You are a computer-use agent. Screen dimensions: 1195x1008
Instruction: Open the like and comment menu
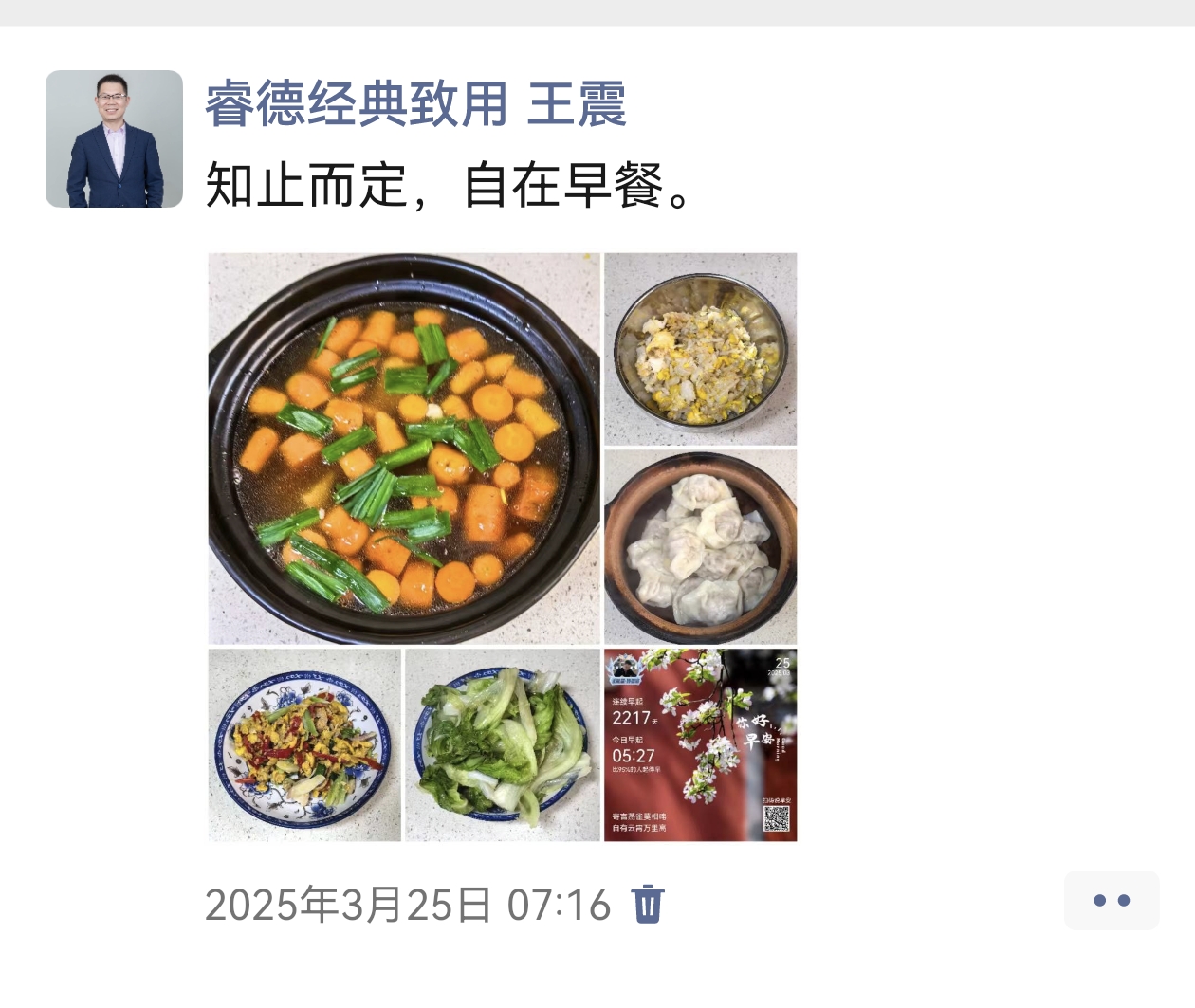(1111, 900)
